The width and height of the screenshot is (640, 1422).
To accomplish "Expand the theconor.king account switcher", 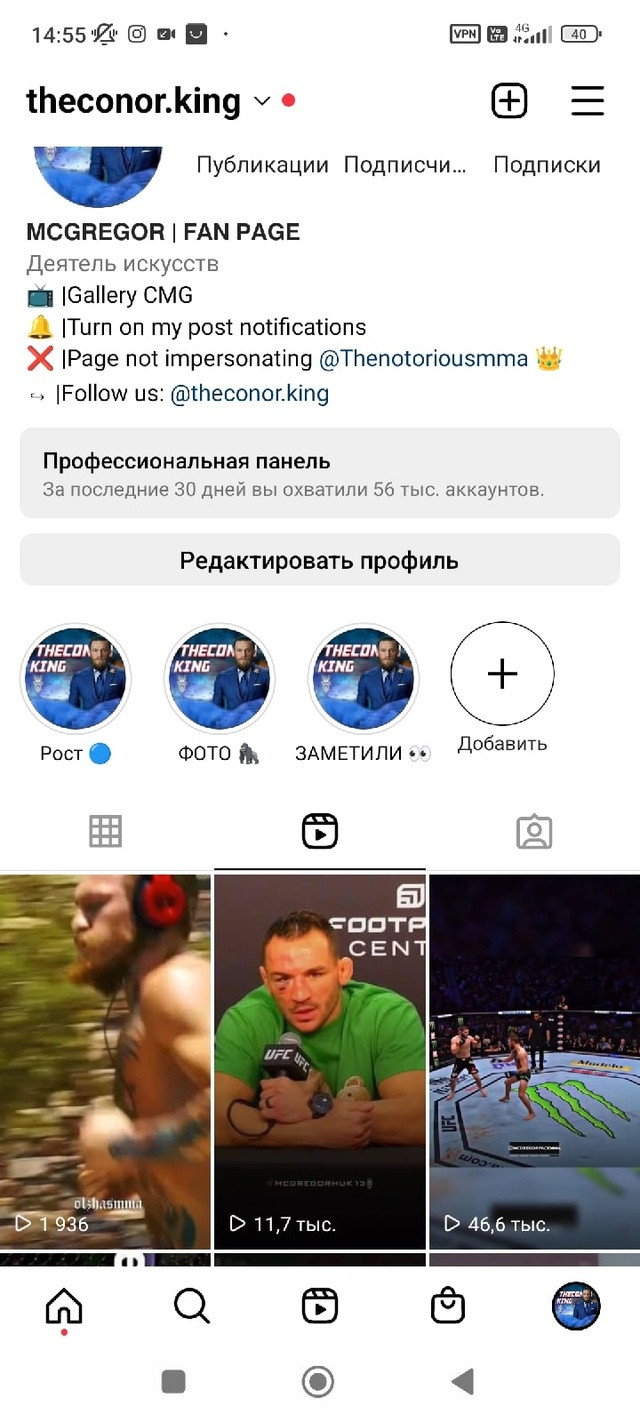I will point(148,101).
